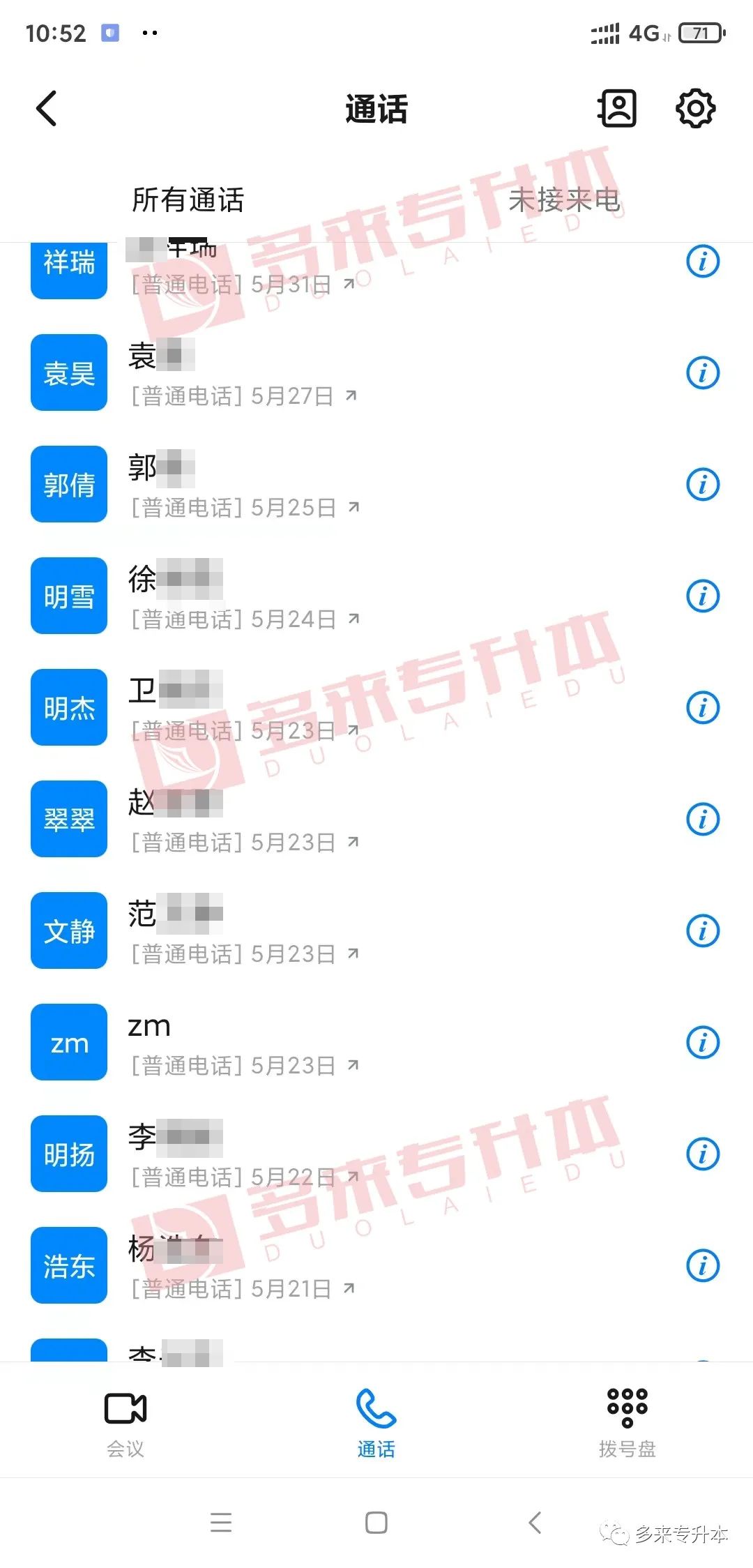Open call settings gear icon
Screen dimensions: 753x1568
[695, 108]
